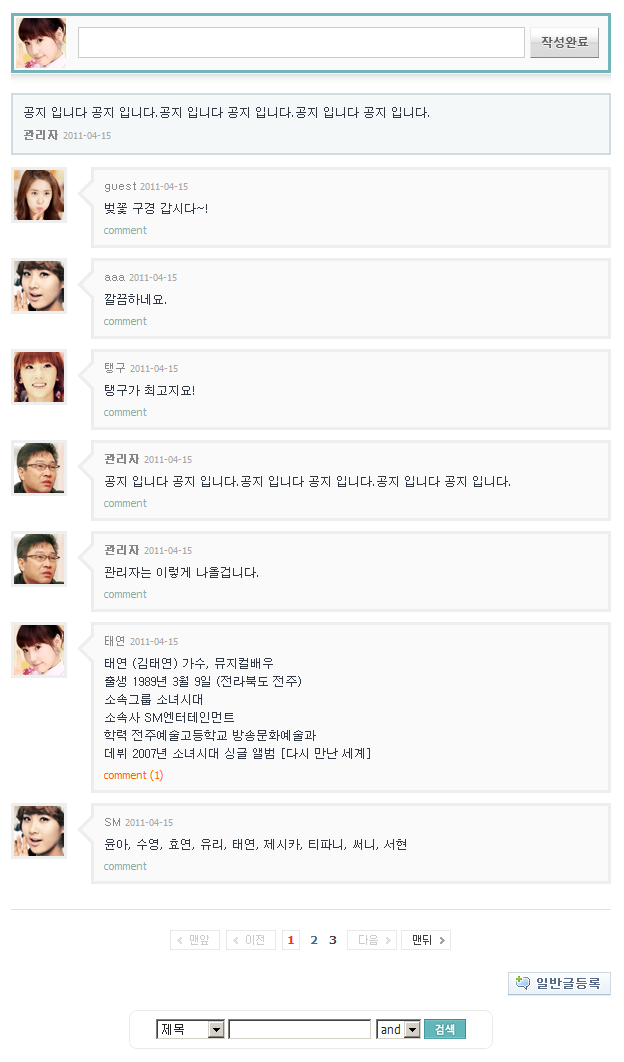Screen dimensions: 624x1062
Task: Tap the search keyword field
Action: pyautogui.click(x=299, y=1030)
